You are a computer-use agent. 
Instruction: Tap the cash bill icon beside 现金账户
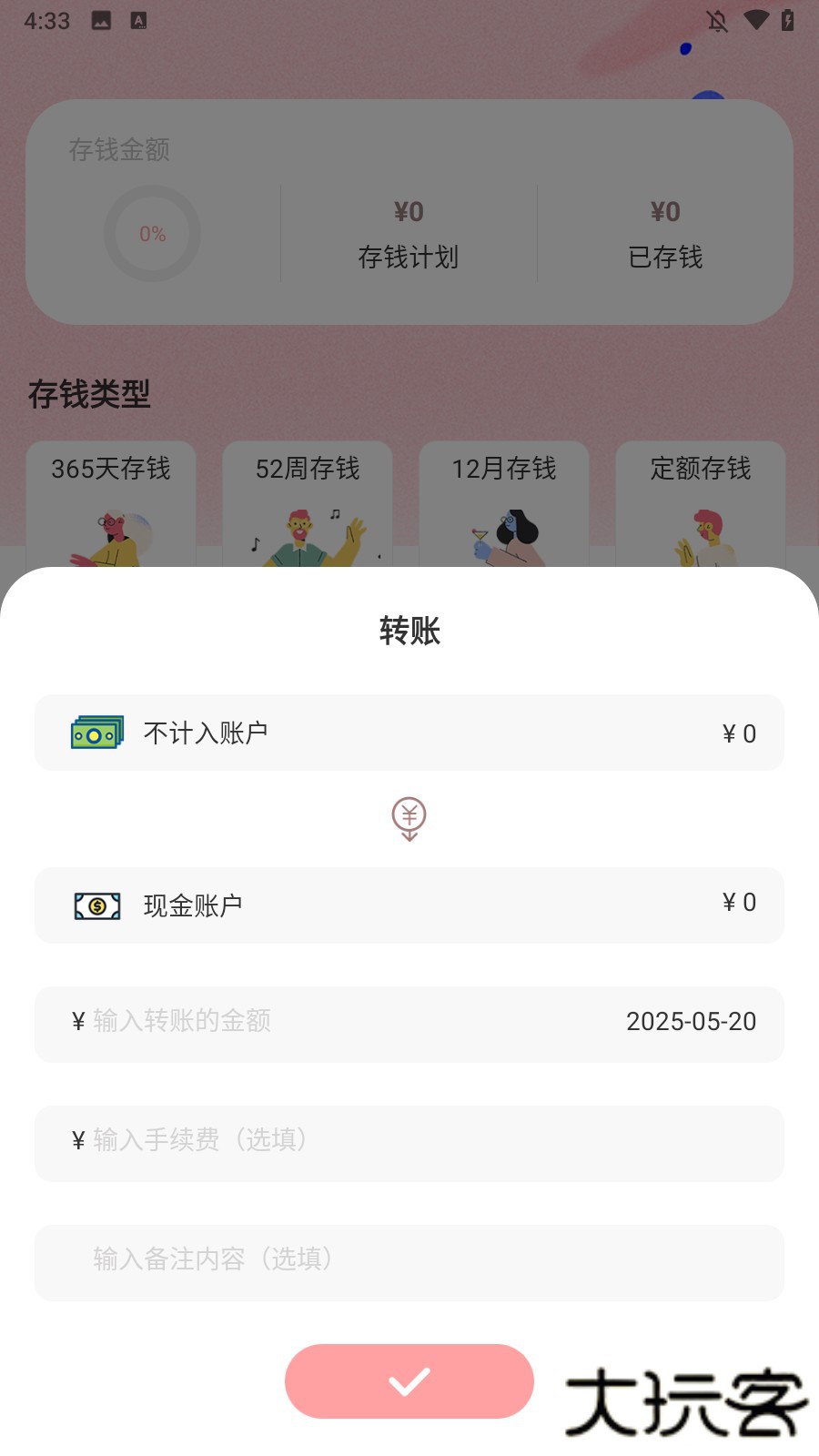pyautogui.click(x=96, y=905)
